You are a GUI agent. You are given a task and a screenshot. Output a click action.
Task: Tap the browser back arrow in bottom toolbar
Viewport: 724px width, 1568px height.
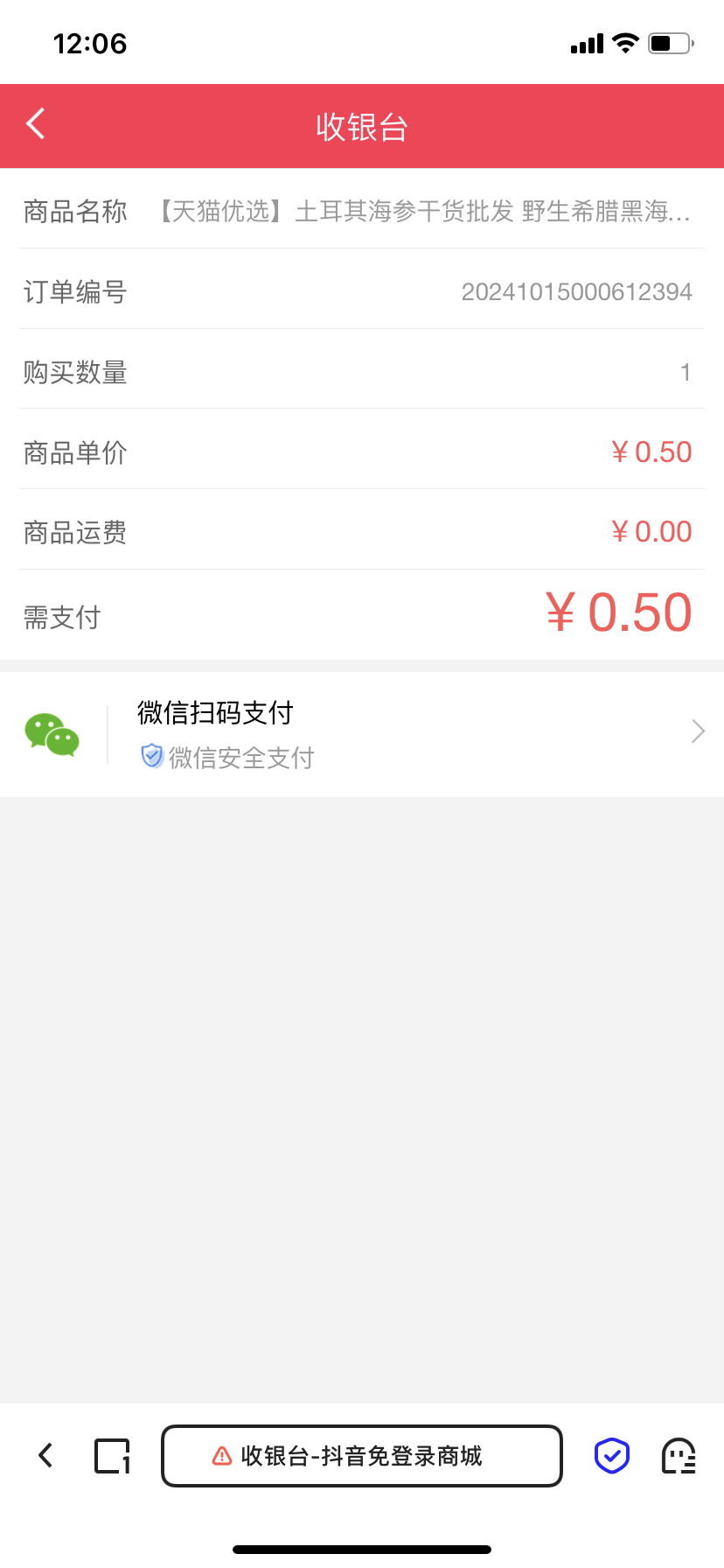45,1456
